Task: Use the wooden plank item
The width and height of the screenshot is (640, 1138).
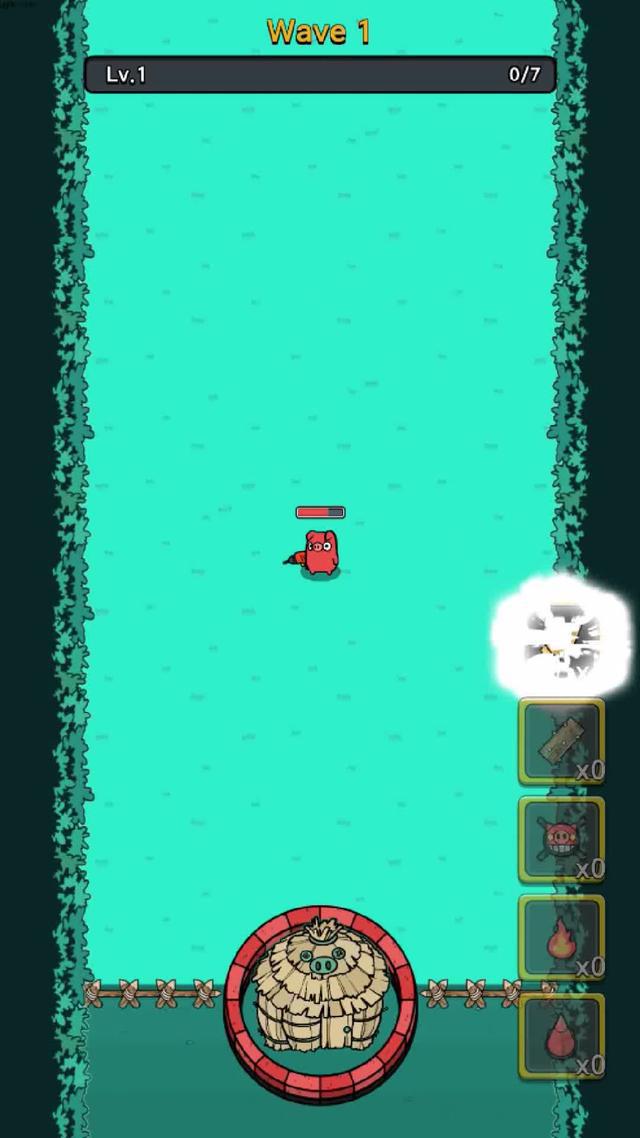Action: [561, 742]
